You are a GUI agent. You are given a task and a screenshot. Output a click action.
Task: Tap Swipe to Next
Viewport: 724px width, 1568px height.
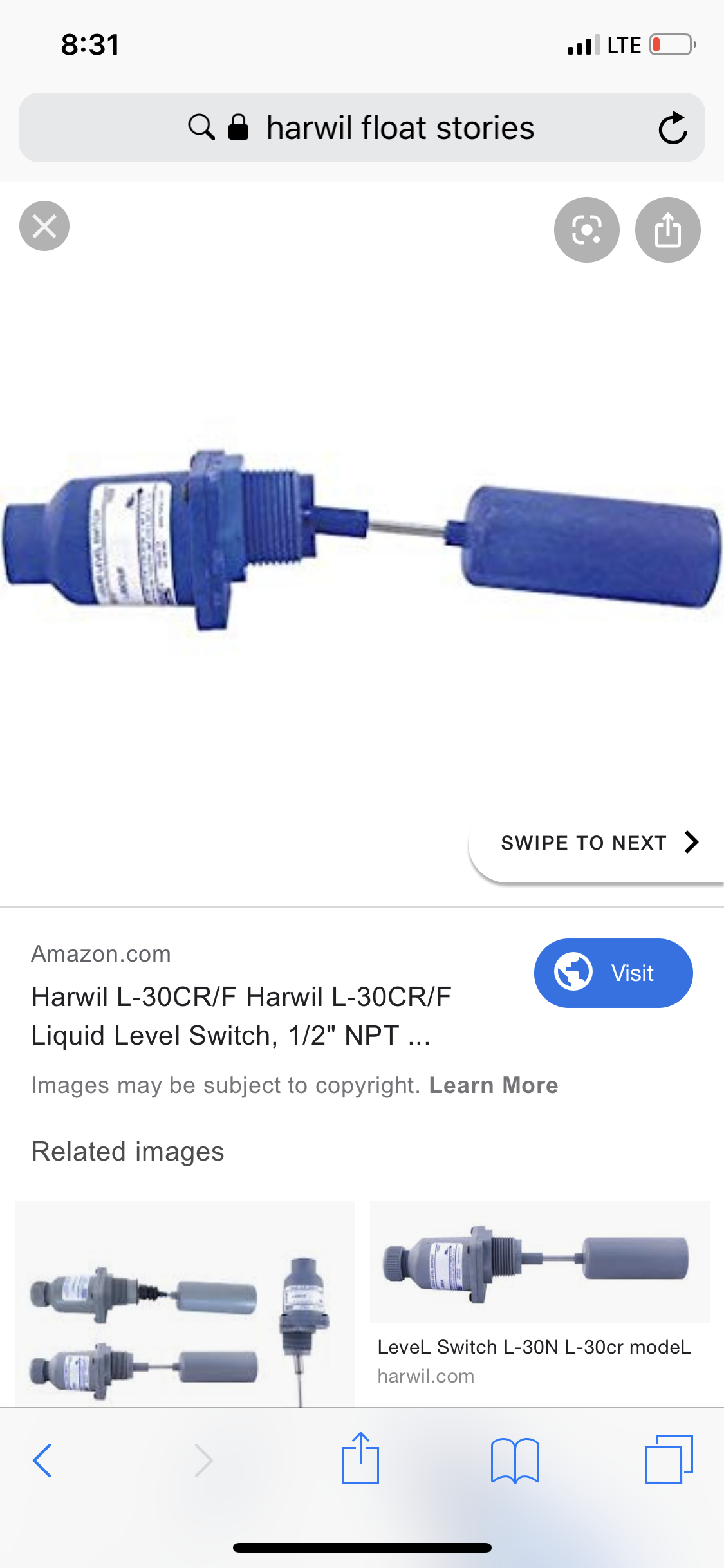(599, 843)
